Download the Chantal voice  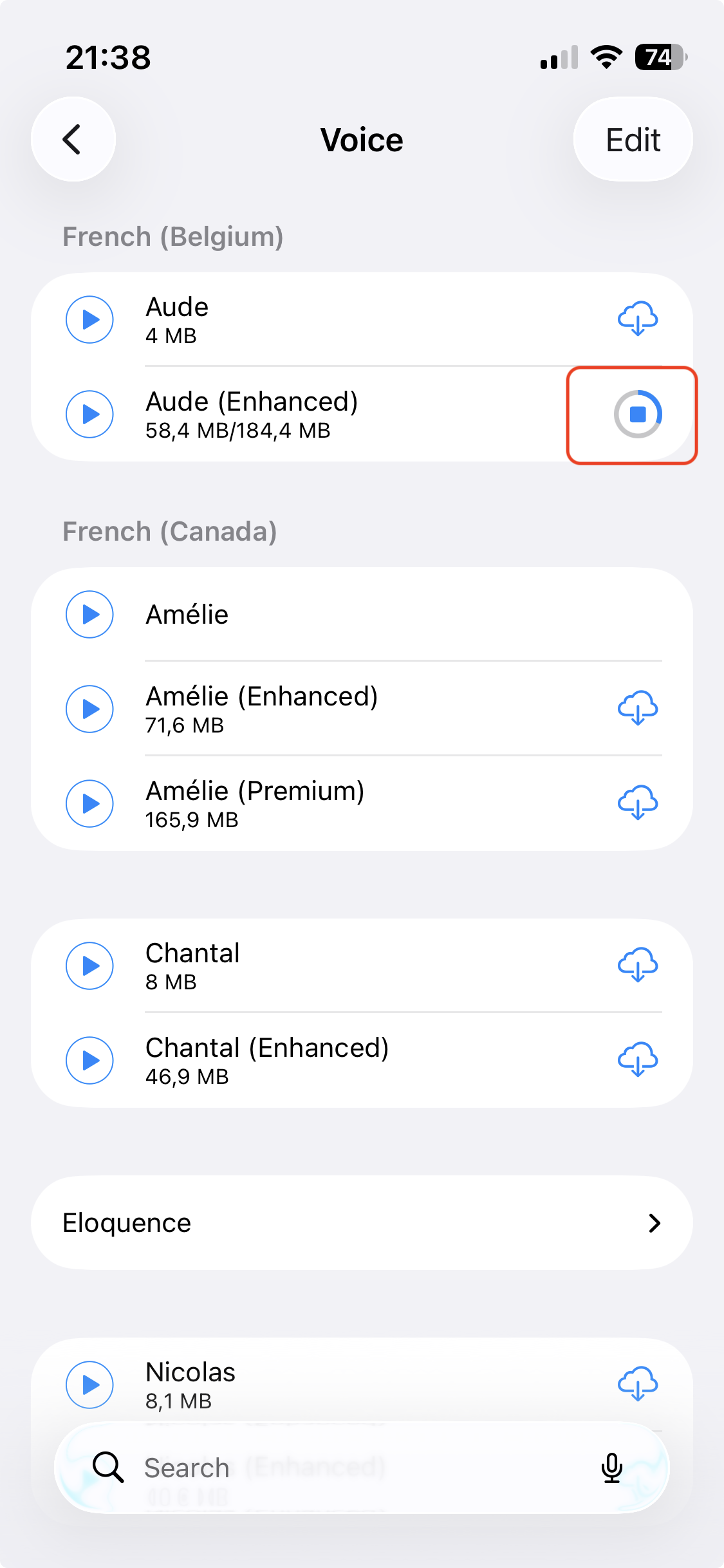coord(638,966)
